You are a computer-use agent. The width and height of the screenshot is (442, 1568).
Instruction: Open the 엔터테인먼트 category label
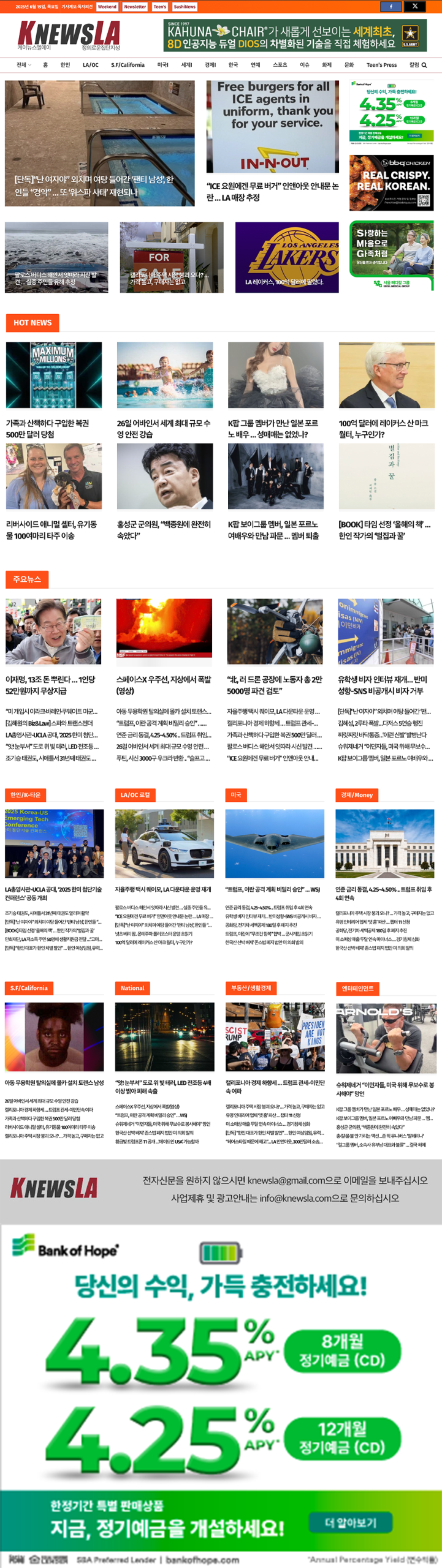tap(357, 989)
